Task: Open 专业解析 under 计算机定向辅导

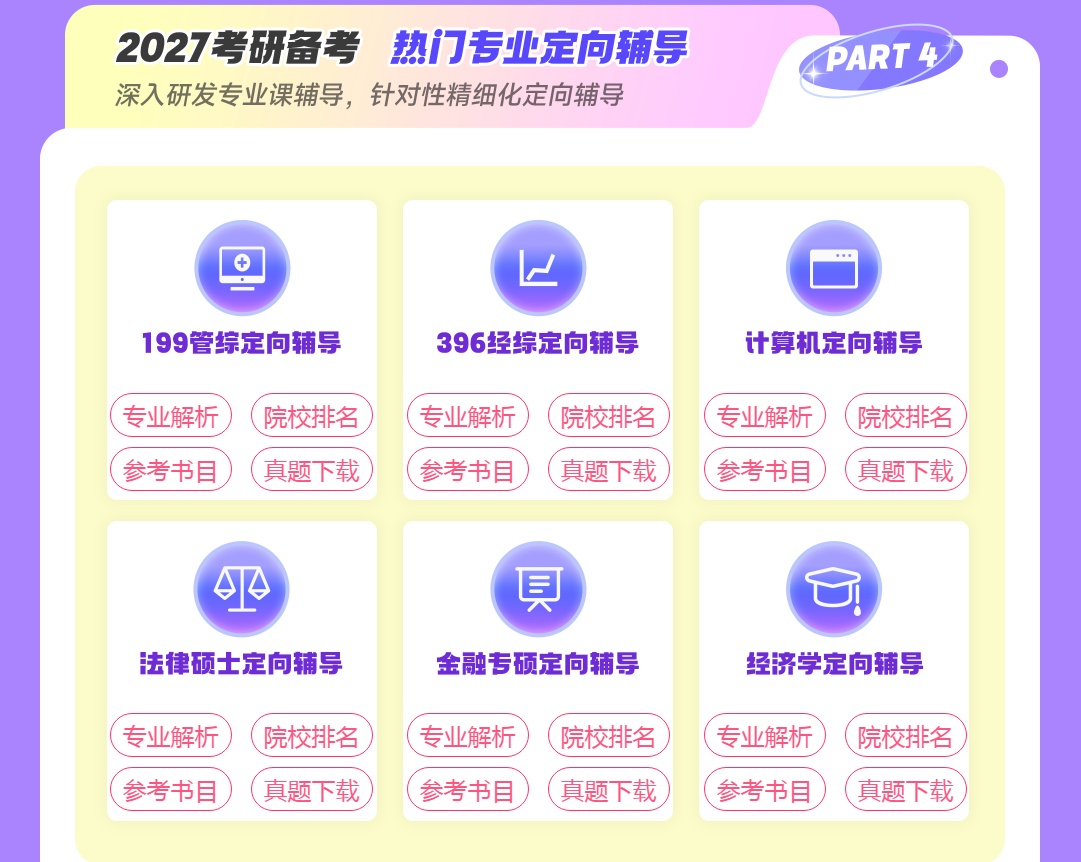Action: (764, 416)
